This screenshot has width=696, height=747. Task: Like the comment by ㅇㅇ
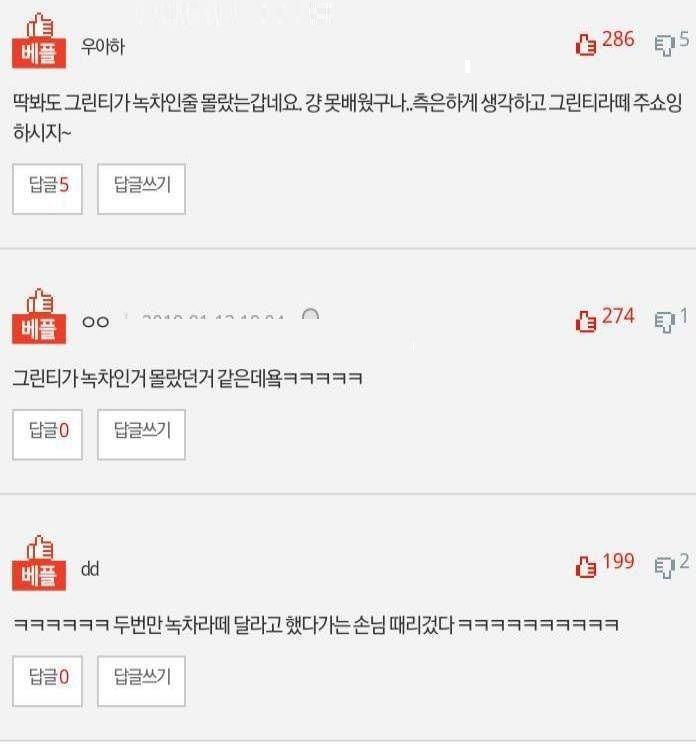point(586,320)
